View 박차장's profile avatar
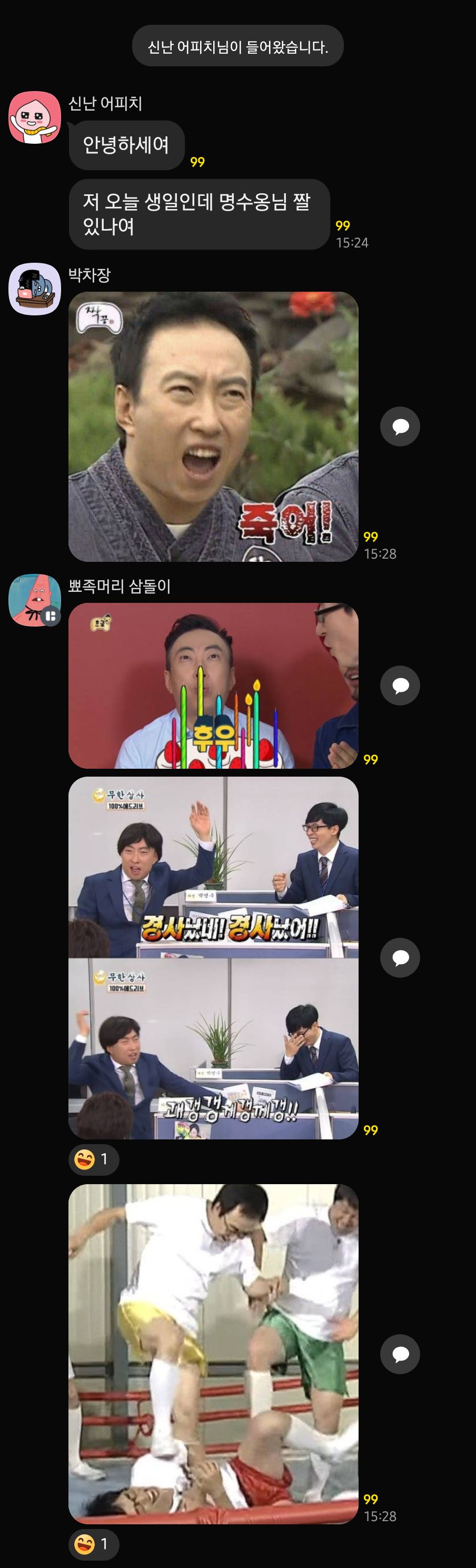The height and width of the screenshot is (1568, 476). 35,289
